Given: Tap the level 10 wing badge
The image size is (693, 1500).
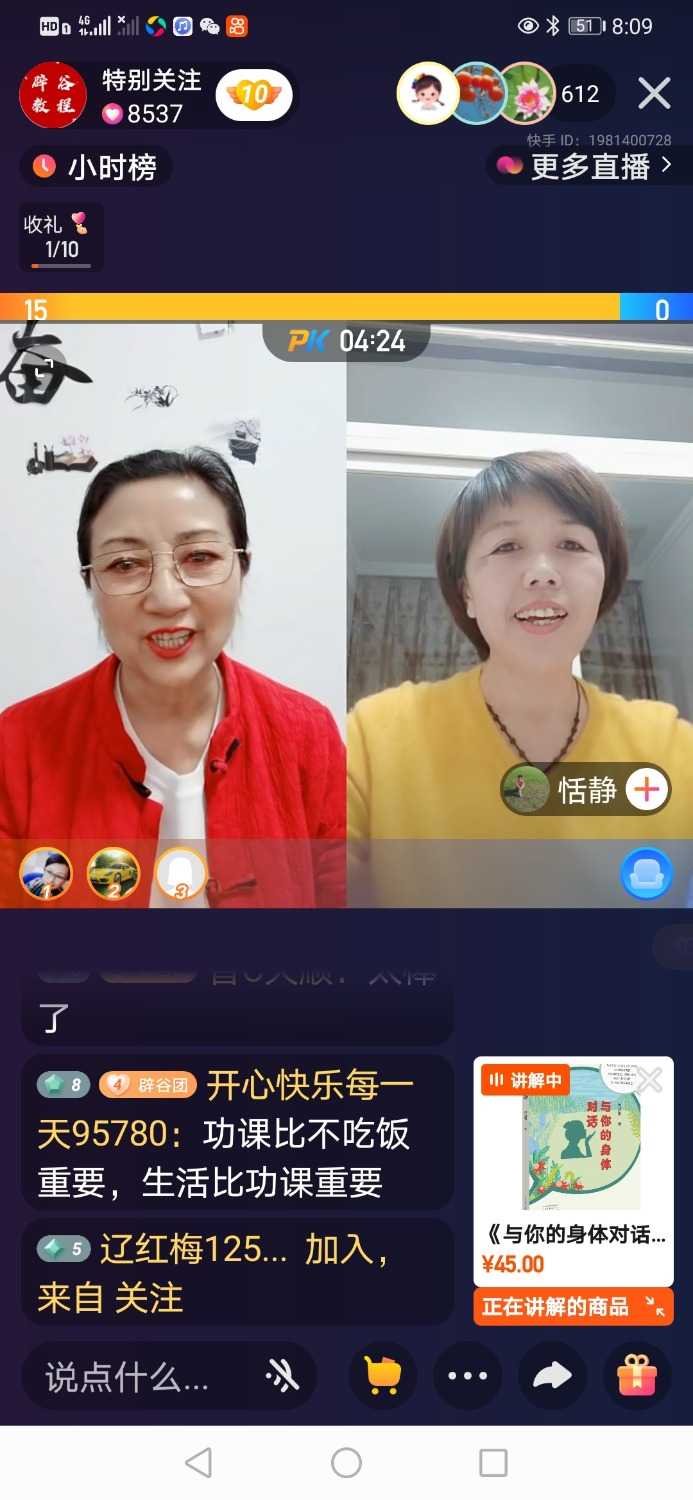Looking at the screenshot, I should [x=254, y=95].
